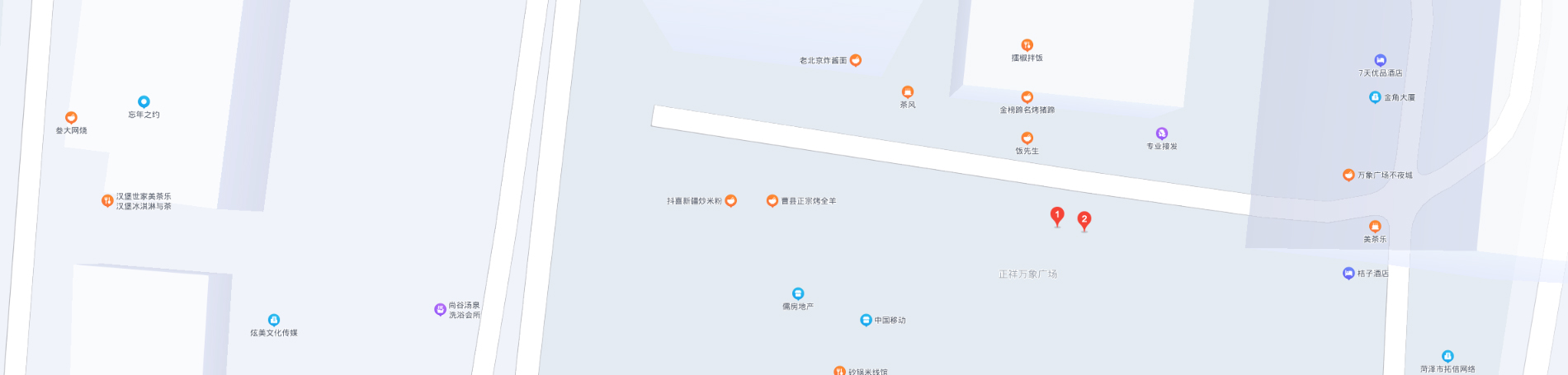
Task: Tap the 专业接发 salon marker
Action: click(1161, 134)
